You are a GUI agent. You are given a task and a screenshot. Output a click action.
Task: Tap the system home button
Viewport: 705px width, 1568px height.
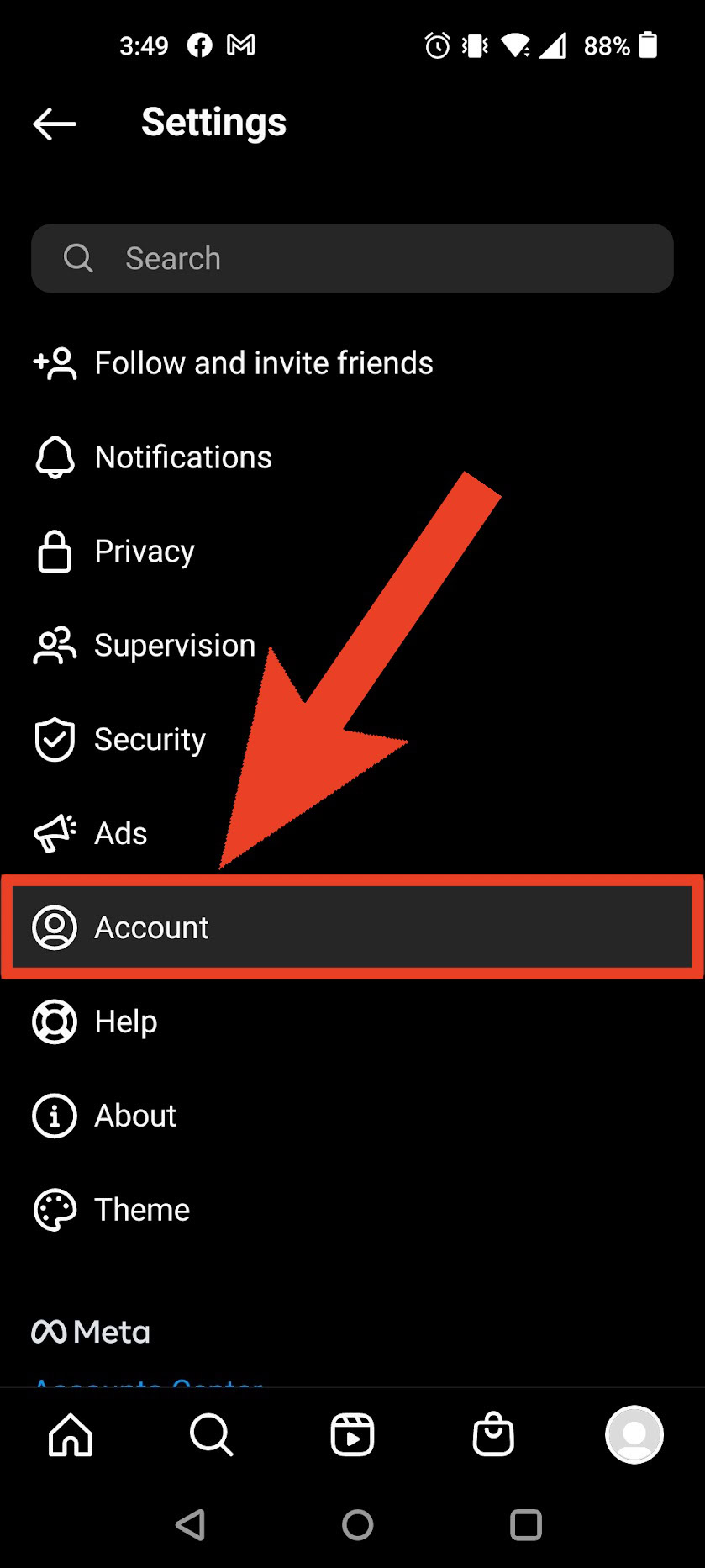click(357, 1524)
